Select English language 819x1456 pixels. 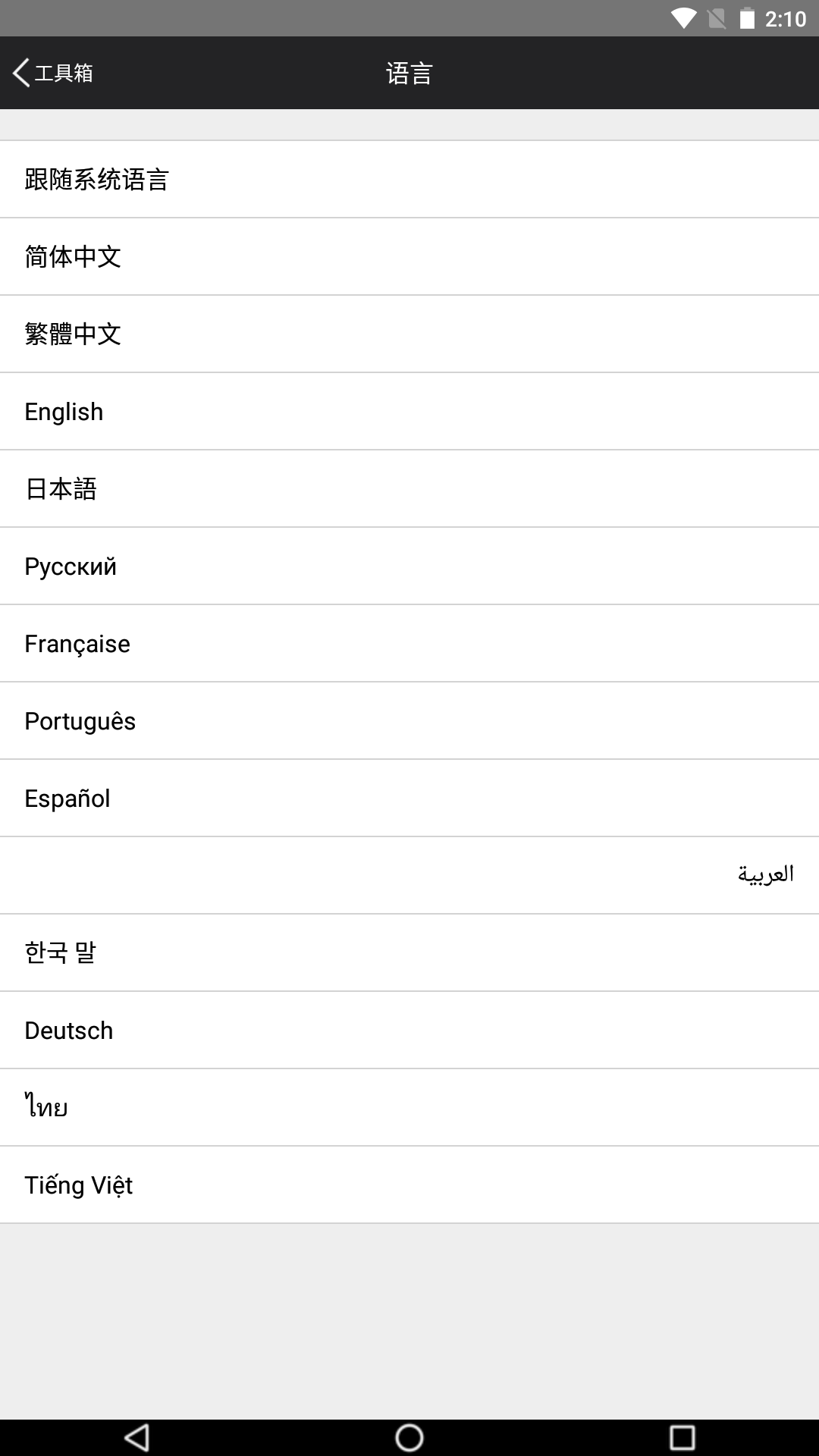(x=409, y=412)
